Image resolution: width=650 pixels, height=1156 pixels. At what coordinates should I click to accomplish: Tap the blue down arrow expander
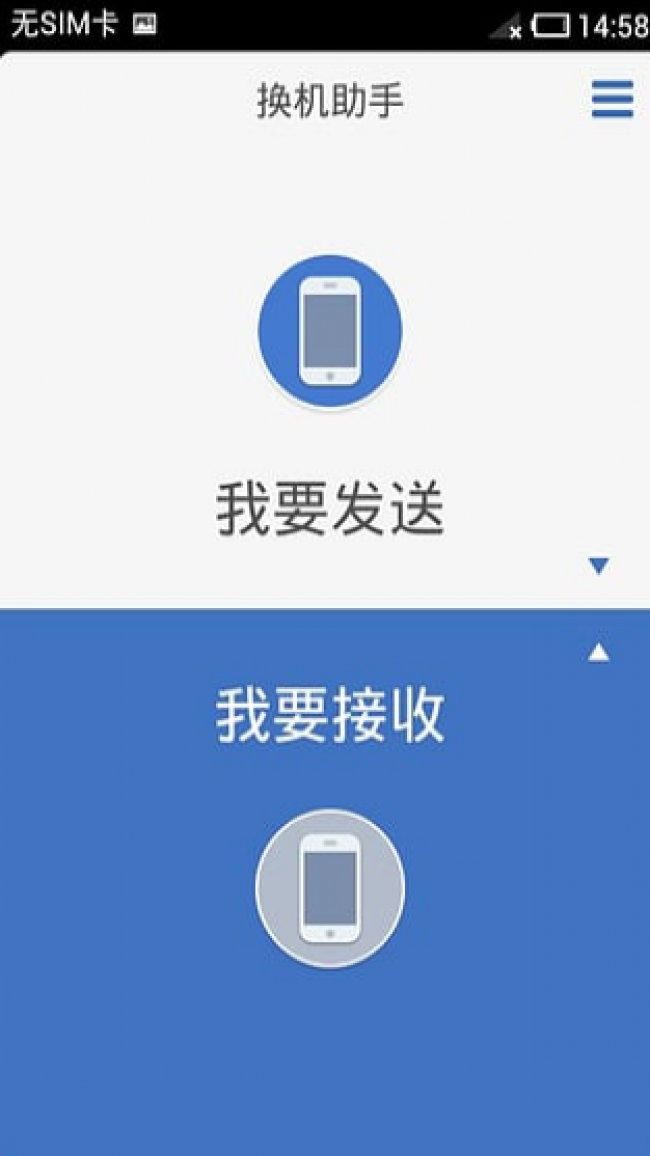click(599, 566)
